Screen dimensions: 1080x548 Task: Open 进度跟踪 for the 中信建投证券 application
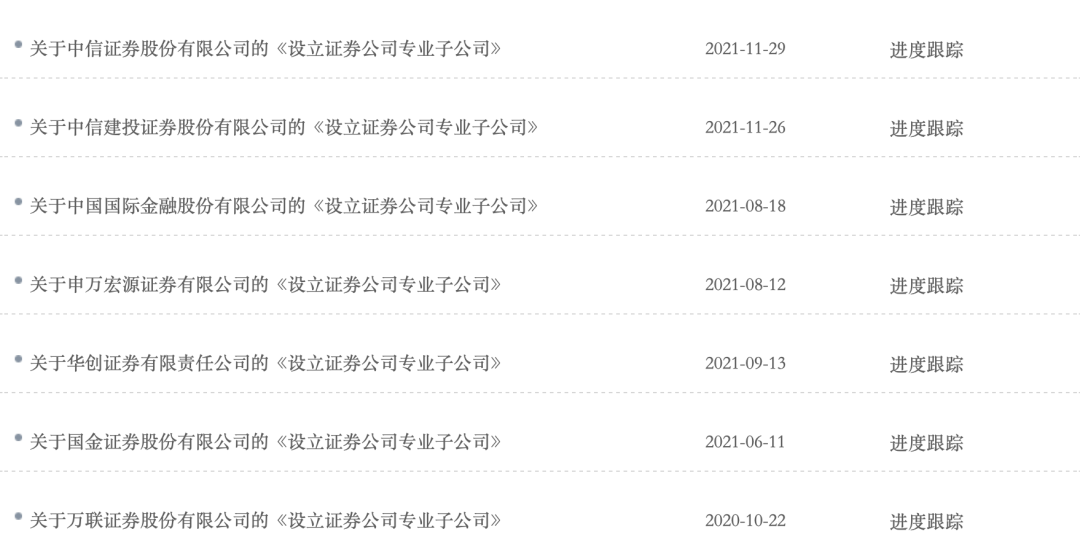[x=926, y=129]
